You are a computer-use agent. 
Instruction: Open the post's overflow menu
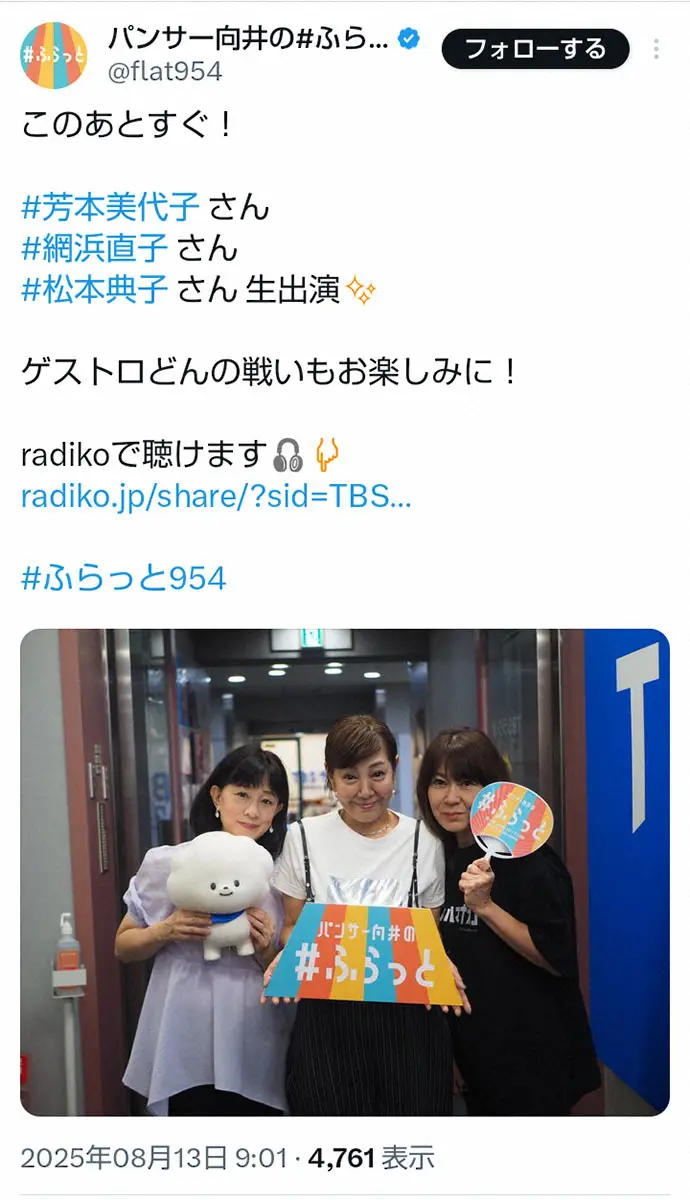pos(656,49)
